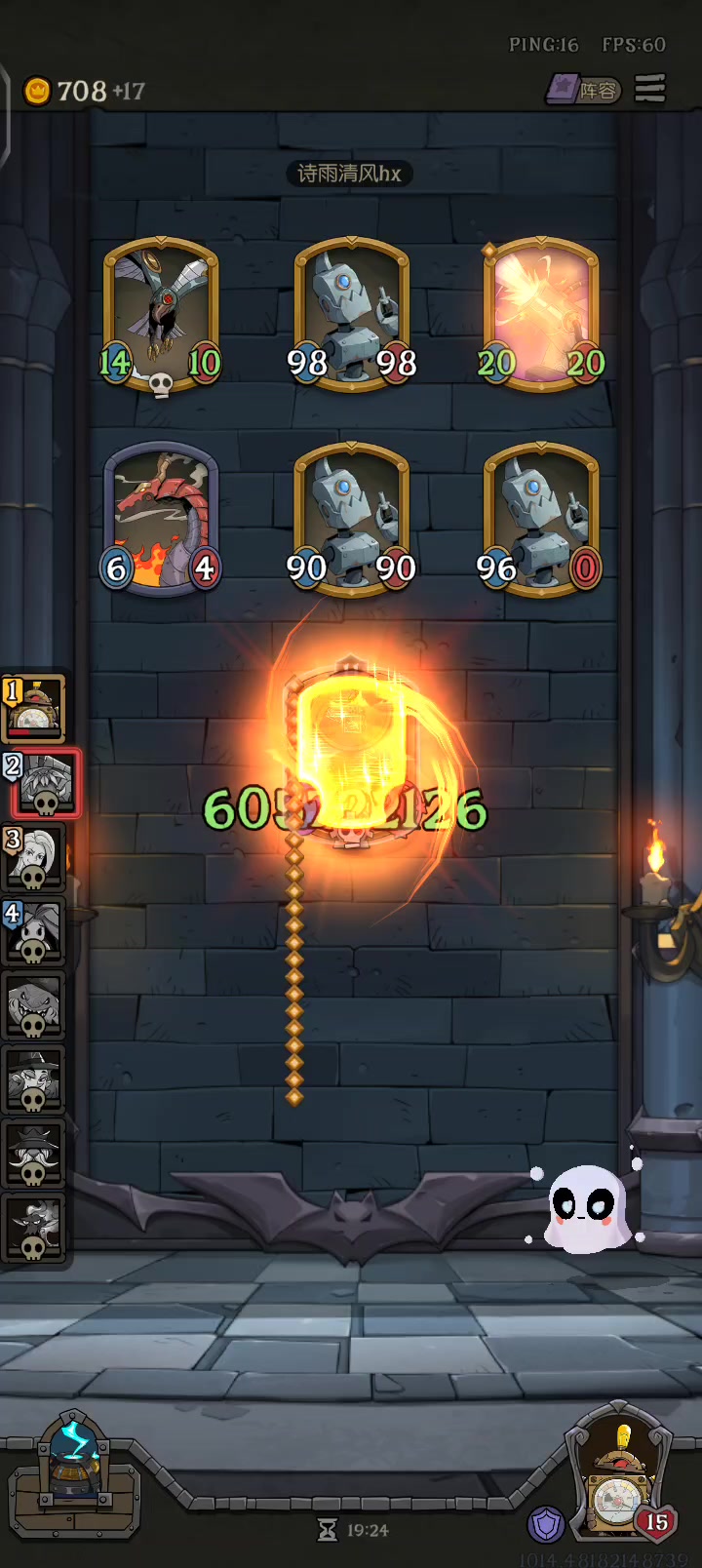This screenshot has width=702, height=1568.
Task: View player ranked 4 in side list
Action: 35,931
